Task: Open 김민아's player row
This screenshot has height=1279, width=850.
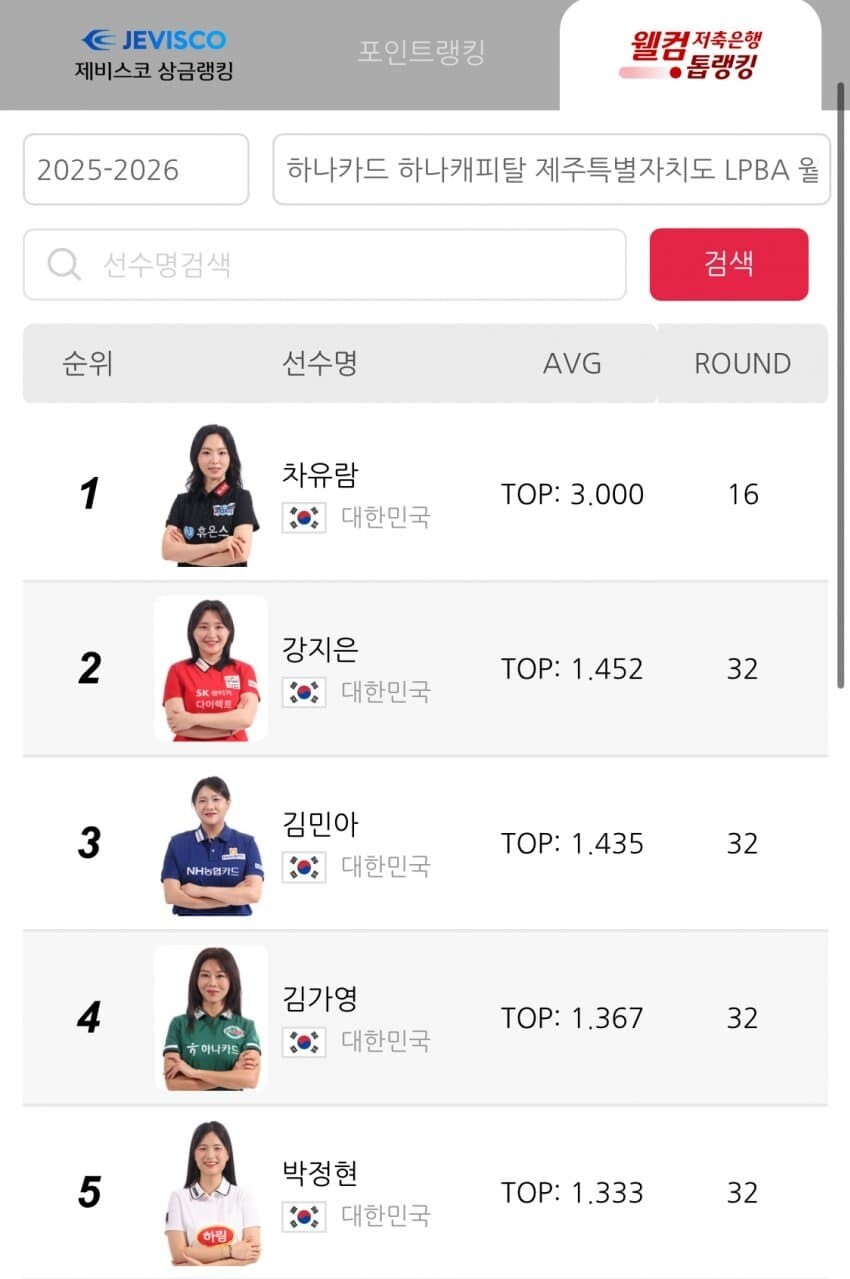Action: click(425, 844)
